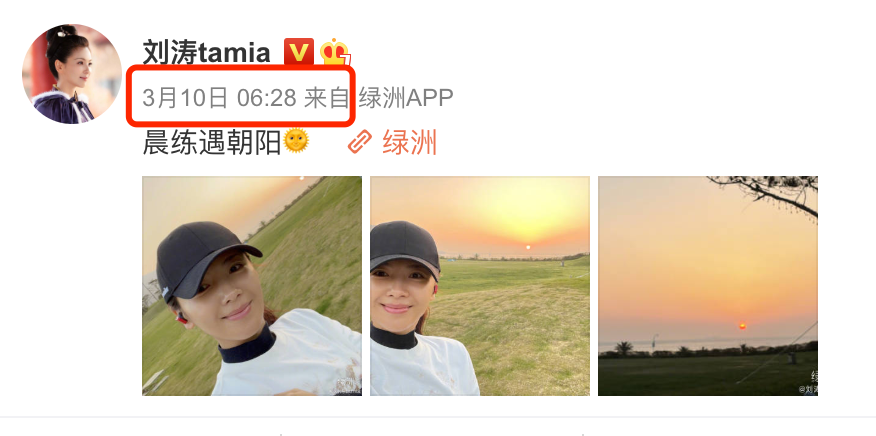Tap the username 刘涛tamia

point(206,52)
